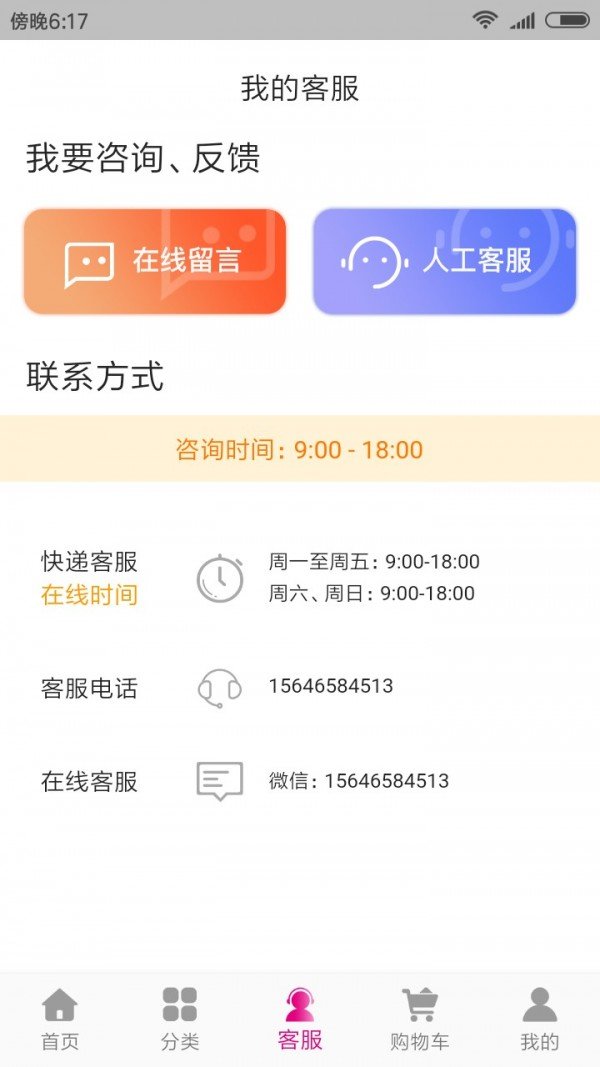Go to the 购物车 tab

click(420, 1019)
